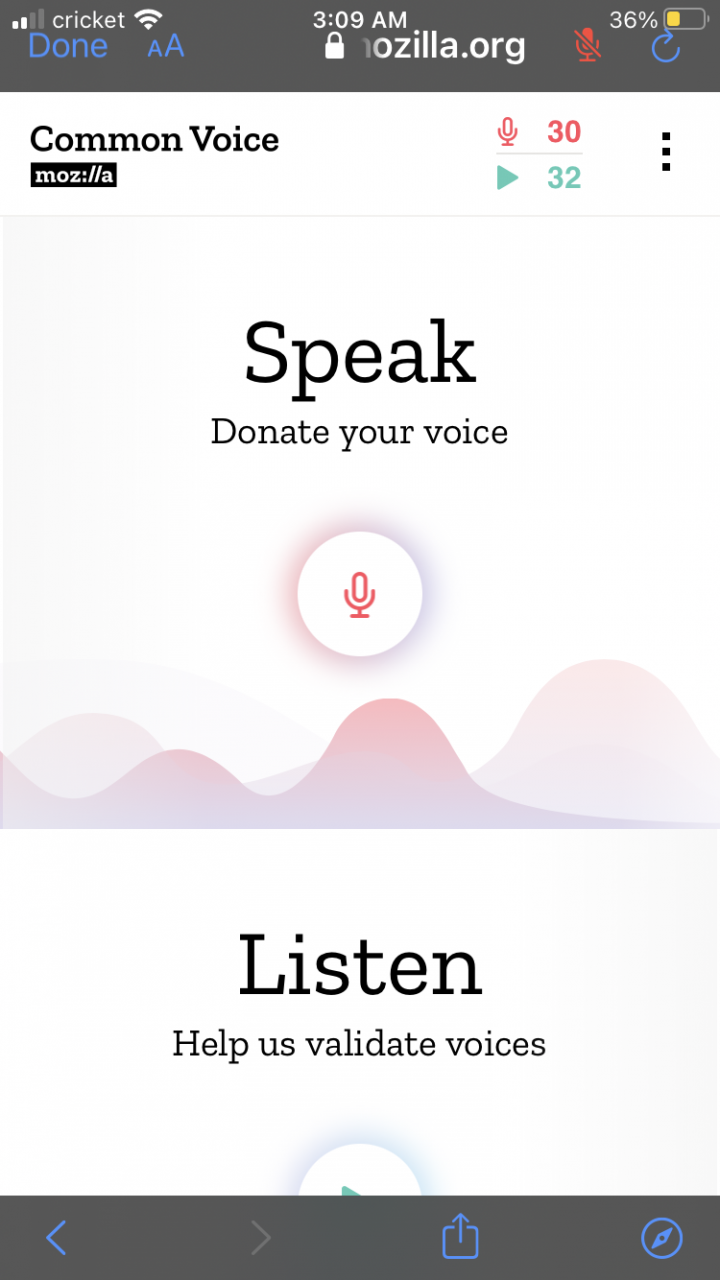Open the three-dot overflow menu
This screenshot has height=1280, width=720.
coord(666,152)
